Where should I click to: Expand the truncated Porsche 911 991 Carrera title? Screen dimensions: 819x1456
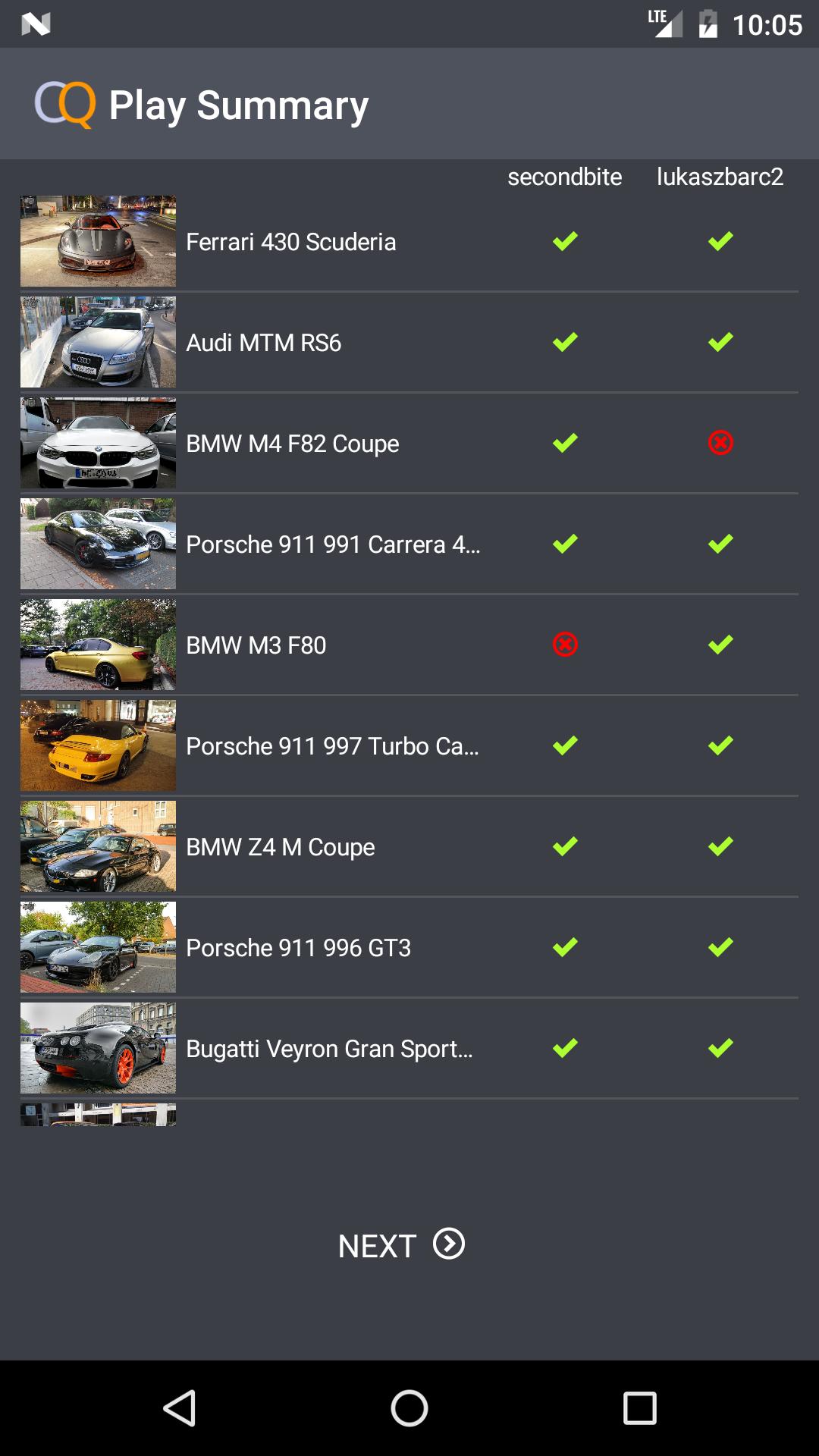(334, 544)
